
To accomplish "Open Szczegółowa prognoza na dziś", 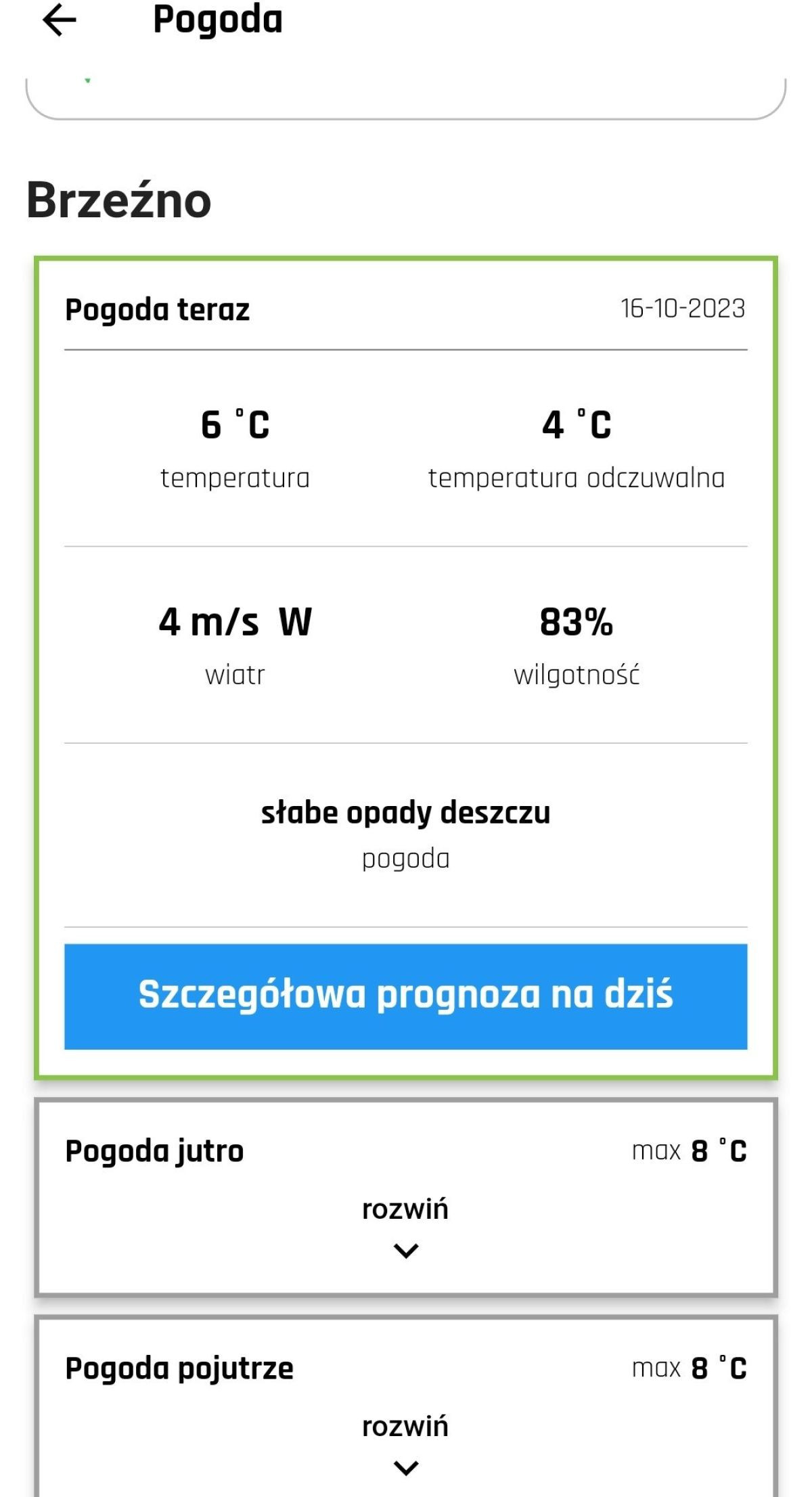I will 405,996.
